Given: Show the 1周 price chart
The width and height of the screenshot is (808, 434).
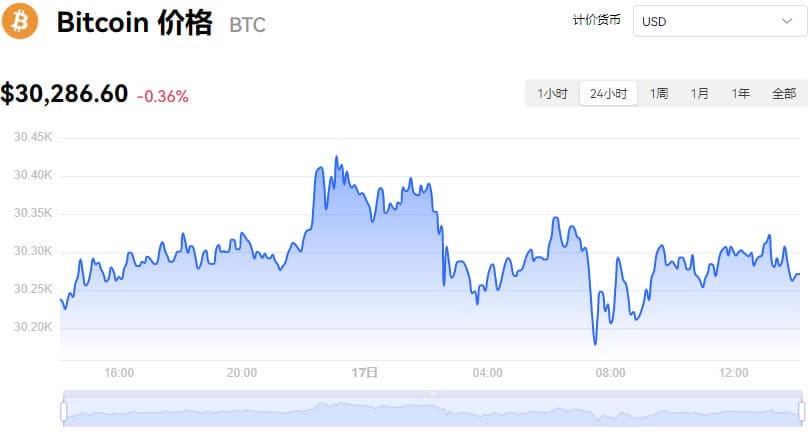Looking at the screenshot, I should click(x=659, y=93).
